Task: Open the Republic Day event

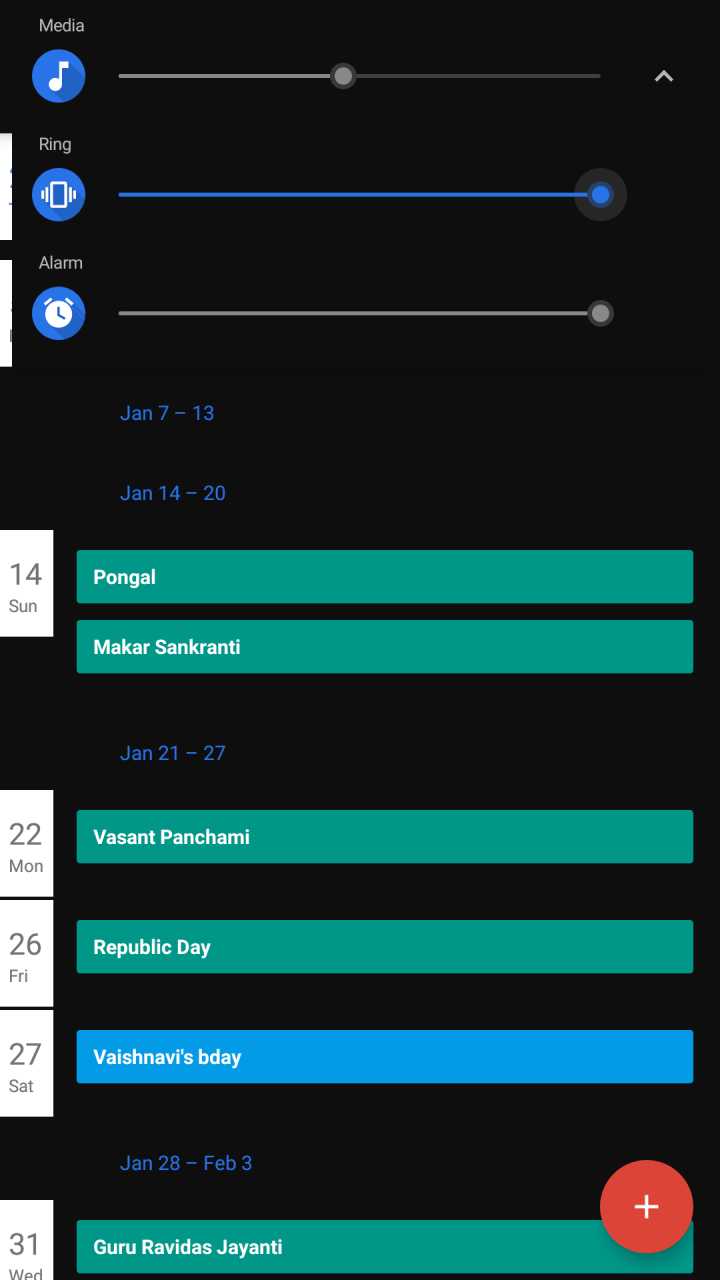Action: tap(384, 947)
